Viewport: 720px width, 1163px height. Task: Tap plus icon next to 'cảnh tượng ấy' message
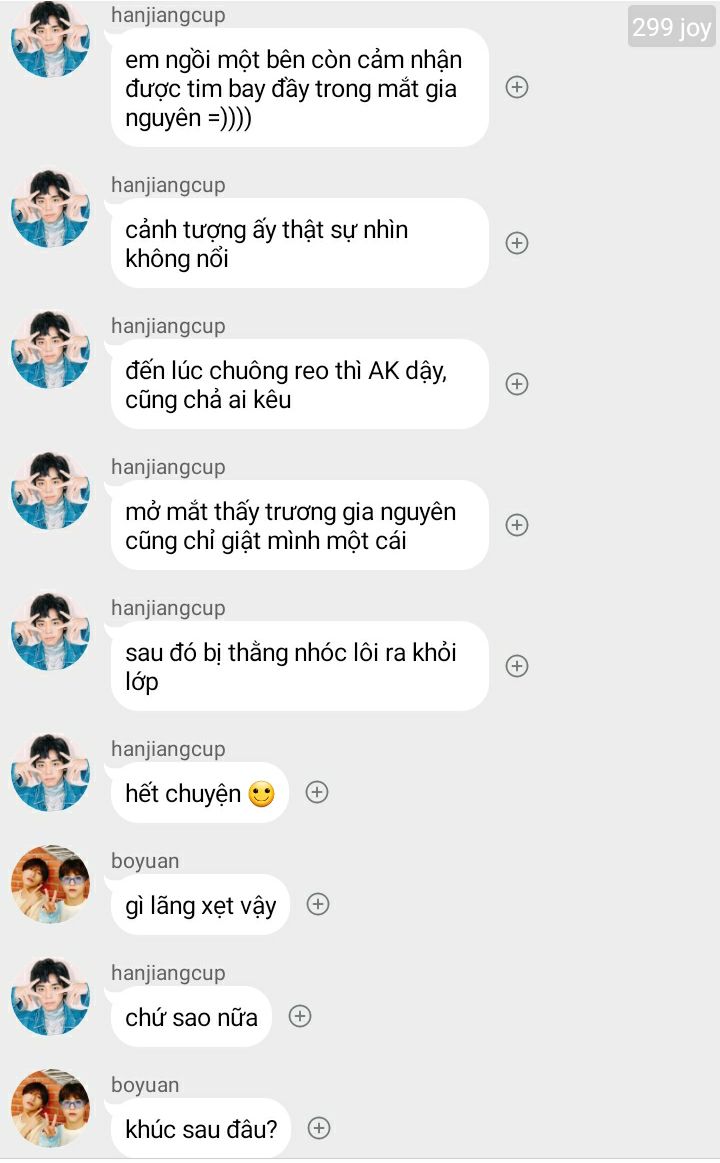517,243
